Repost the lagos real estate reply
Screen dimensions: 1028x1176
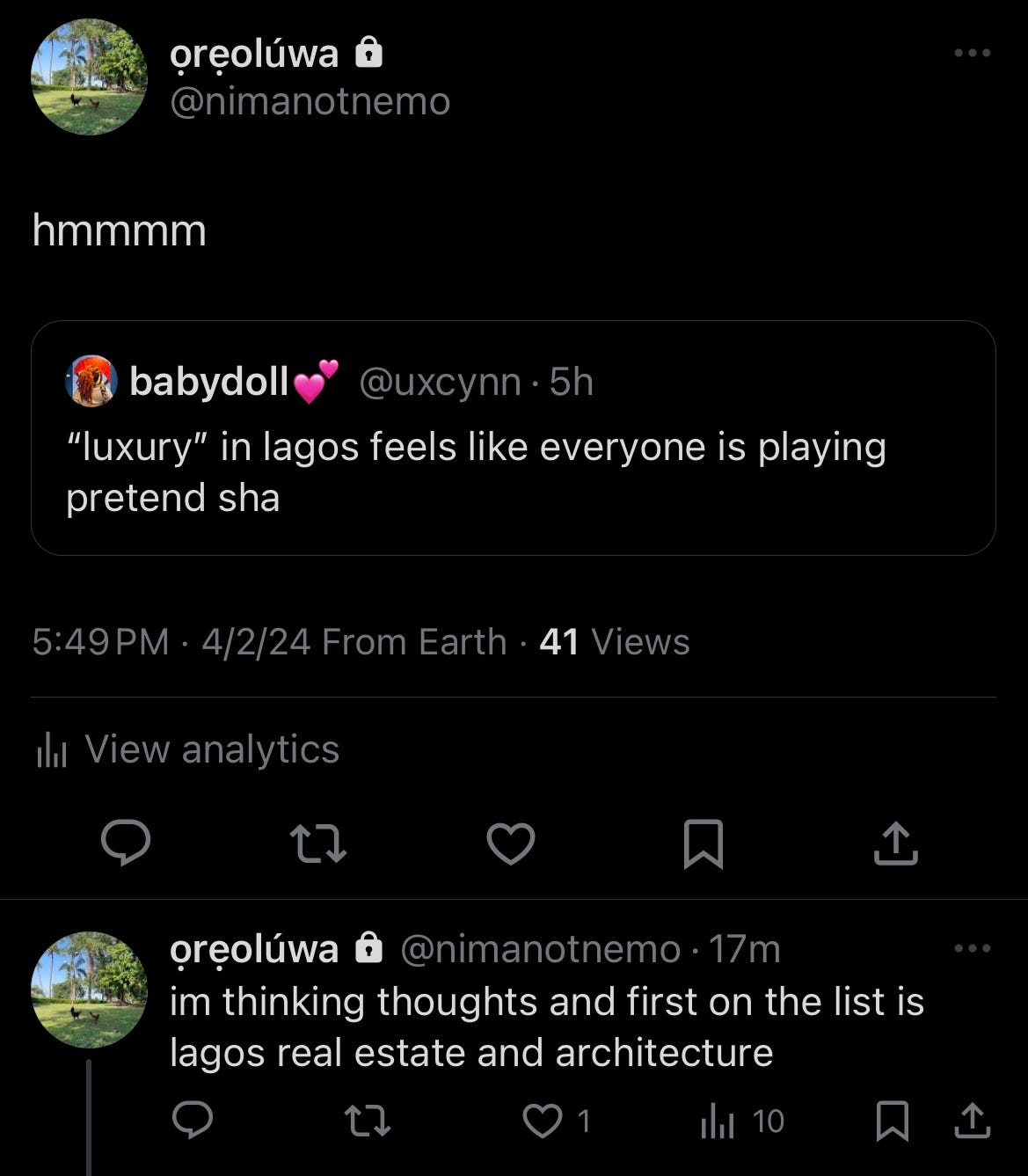coord(367,1121)
